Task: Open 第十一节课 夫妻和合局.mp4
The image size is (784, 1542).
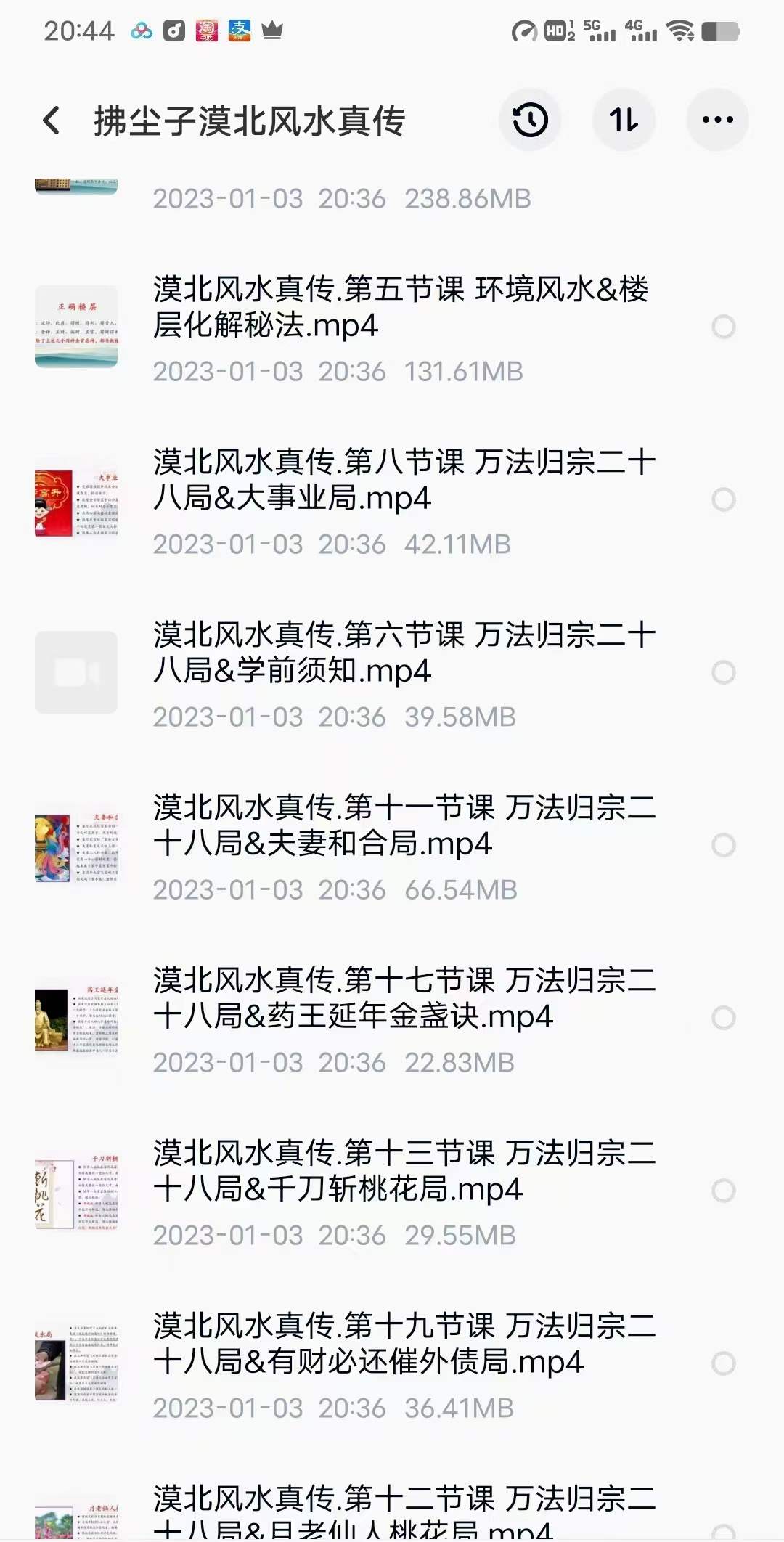Action: tap(399, 826)
